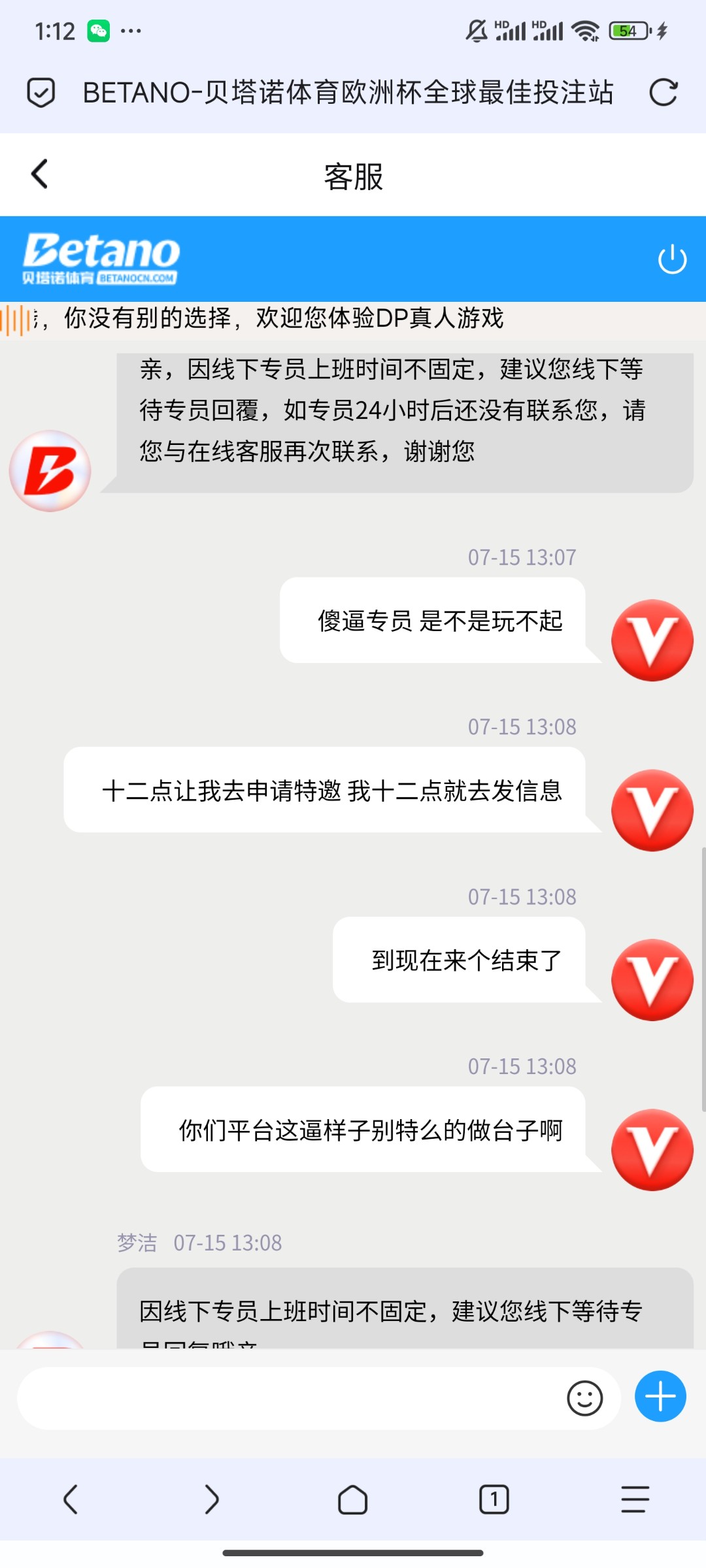The width and height of the screenshot is (706, 1568).
Task: Focus the chat message input field
Action: (x=288, y=1398)
